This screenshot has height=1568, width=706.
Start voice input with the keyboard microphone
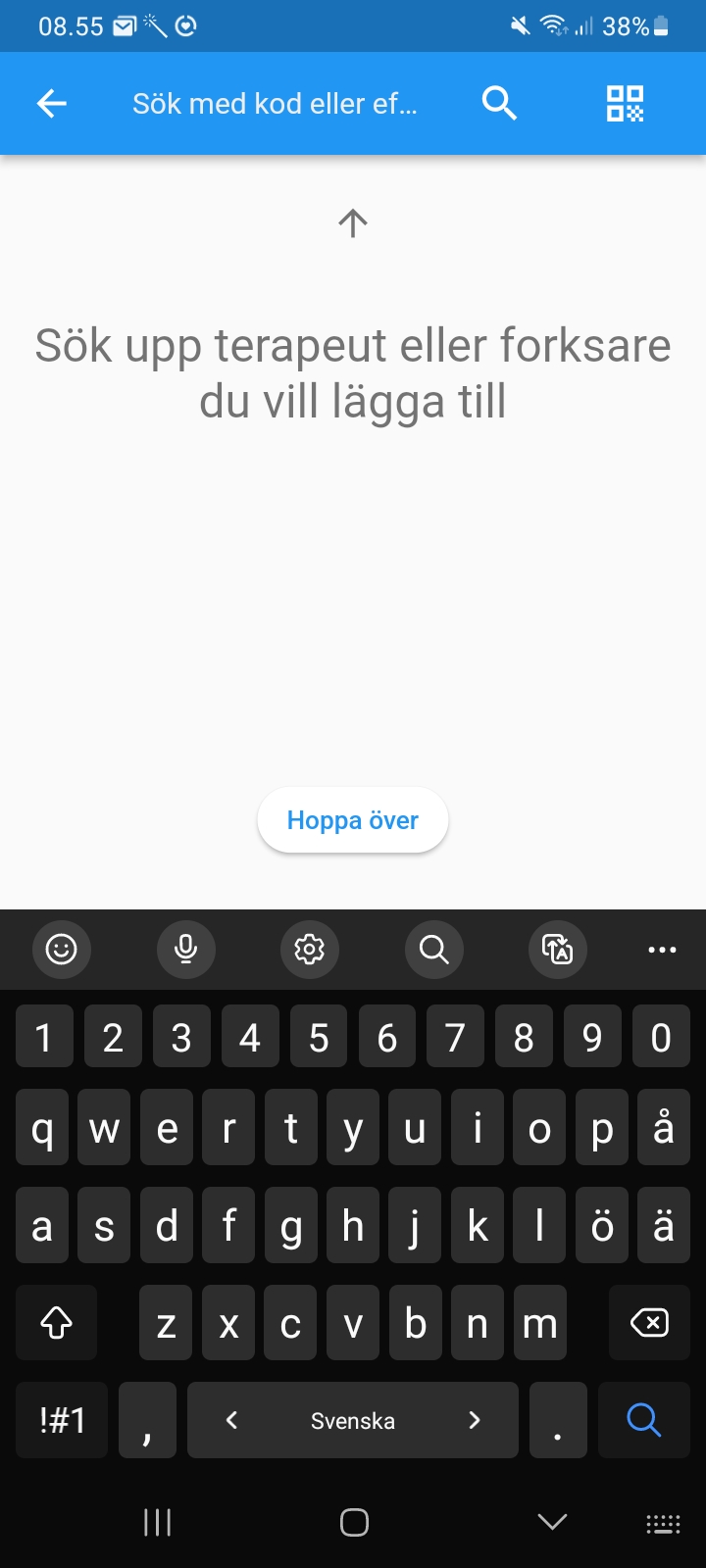(x=185, y=949)
